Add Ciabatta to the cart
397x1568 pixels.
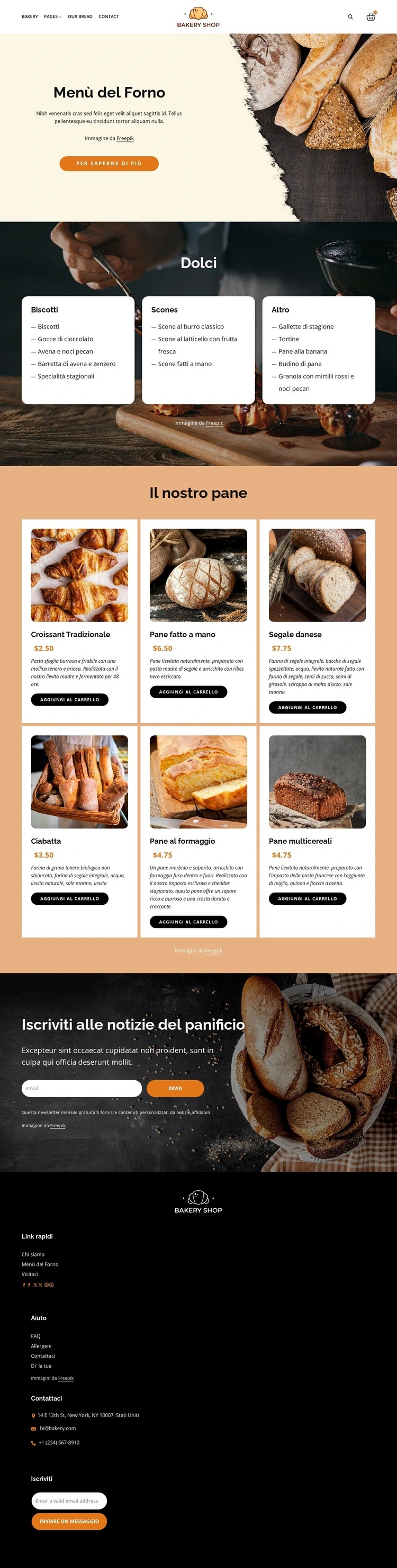coord(69,898)
